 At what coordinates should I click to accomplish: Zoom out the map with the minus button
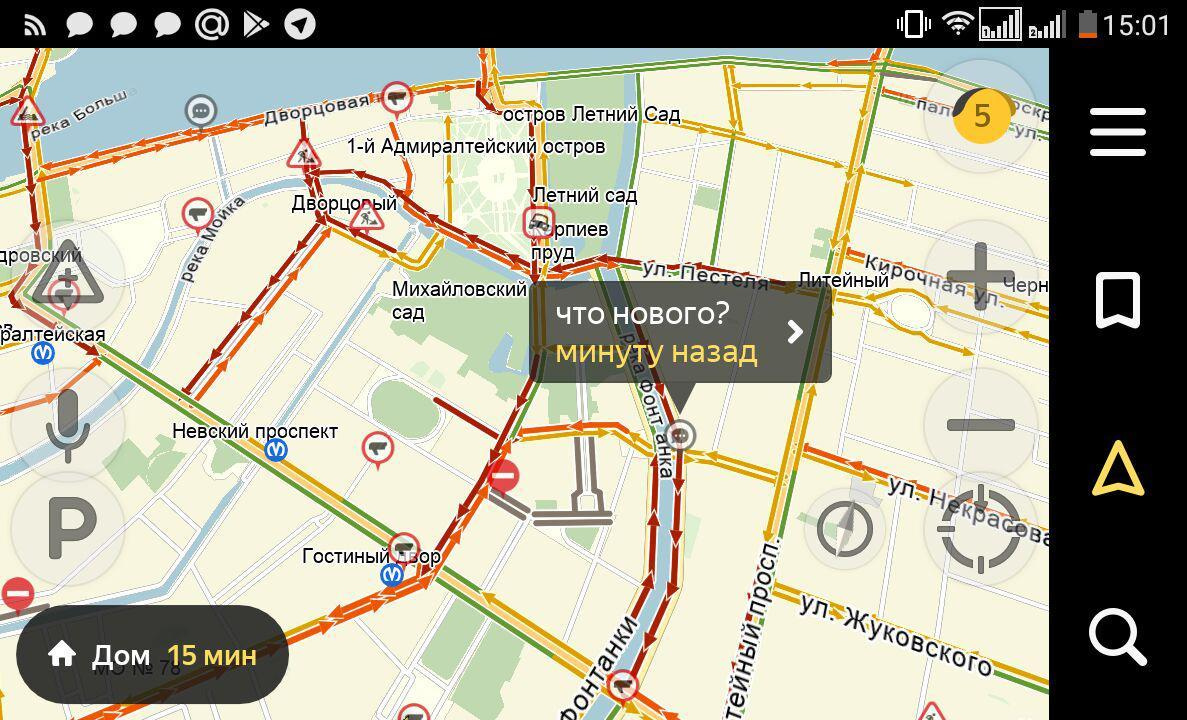[980, 425]
